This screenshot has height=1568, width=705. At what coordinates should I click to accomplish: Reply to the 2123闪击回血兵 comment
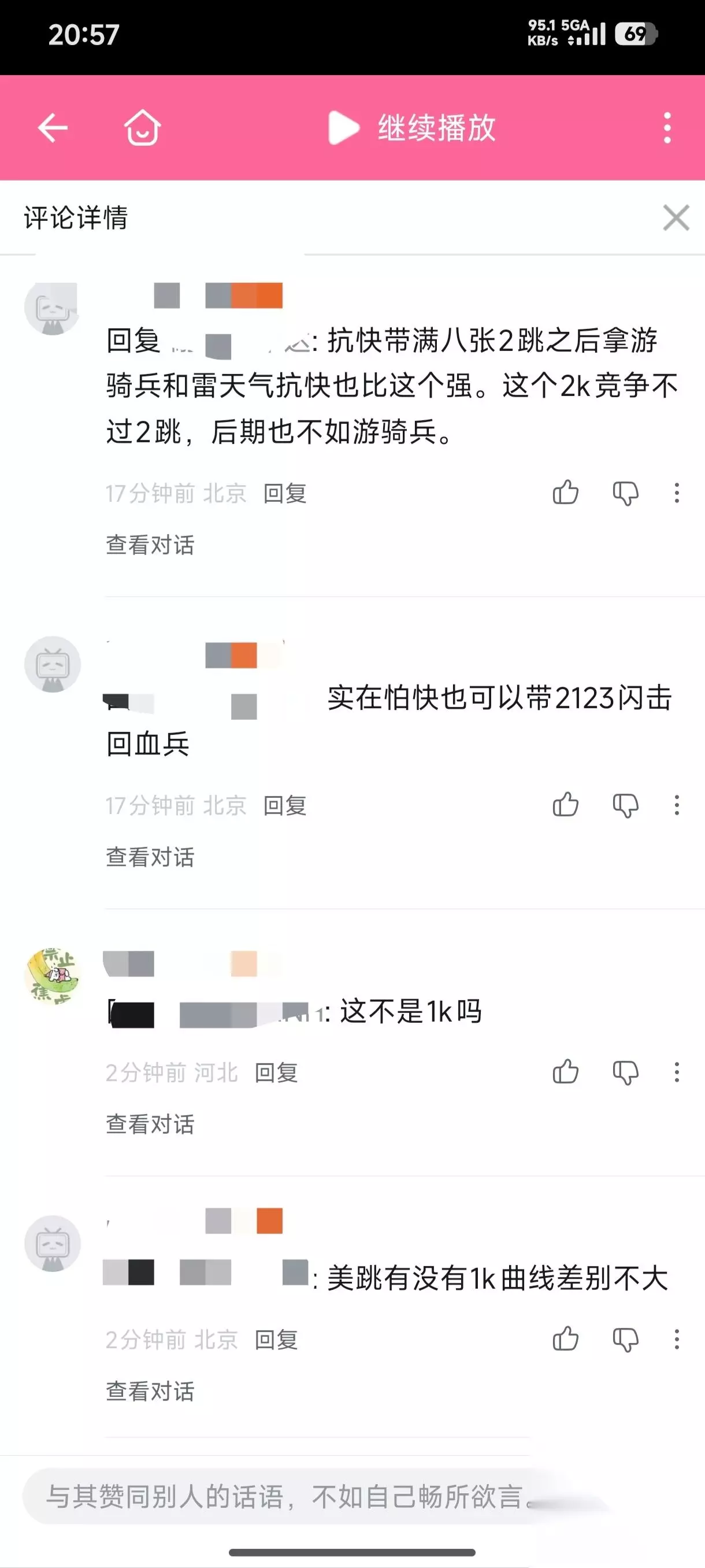point(285,806)
